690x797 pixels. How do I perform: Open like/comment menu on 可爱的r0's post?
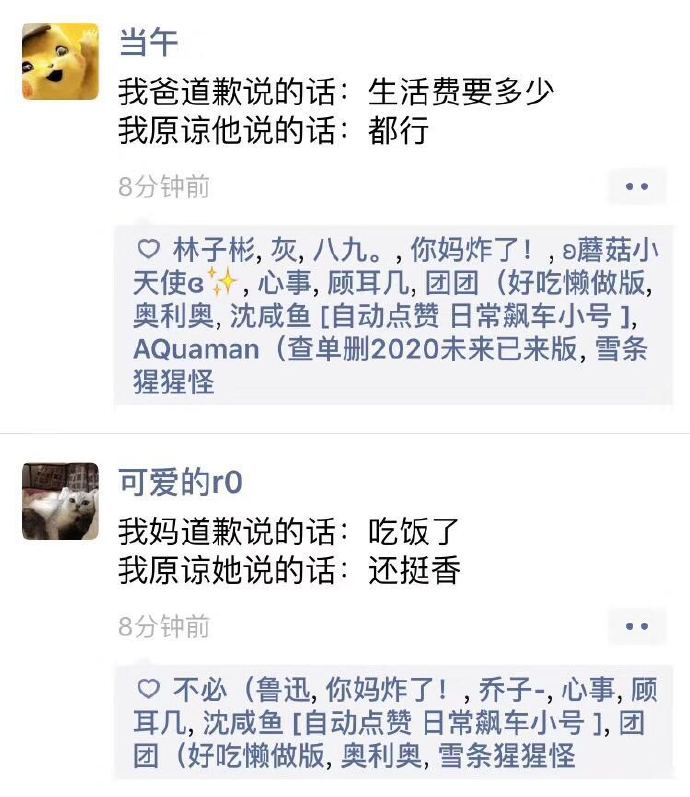[x=637, y=626]
